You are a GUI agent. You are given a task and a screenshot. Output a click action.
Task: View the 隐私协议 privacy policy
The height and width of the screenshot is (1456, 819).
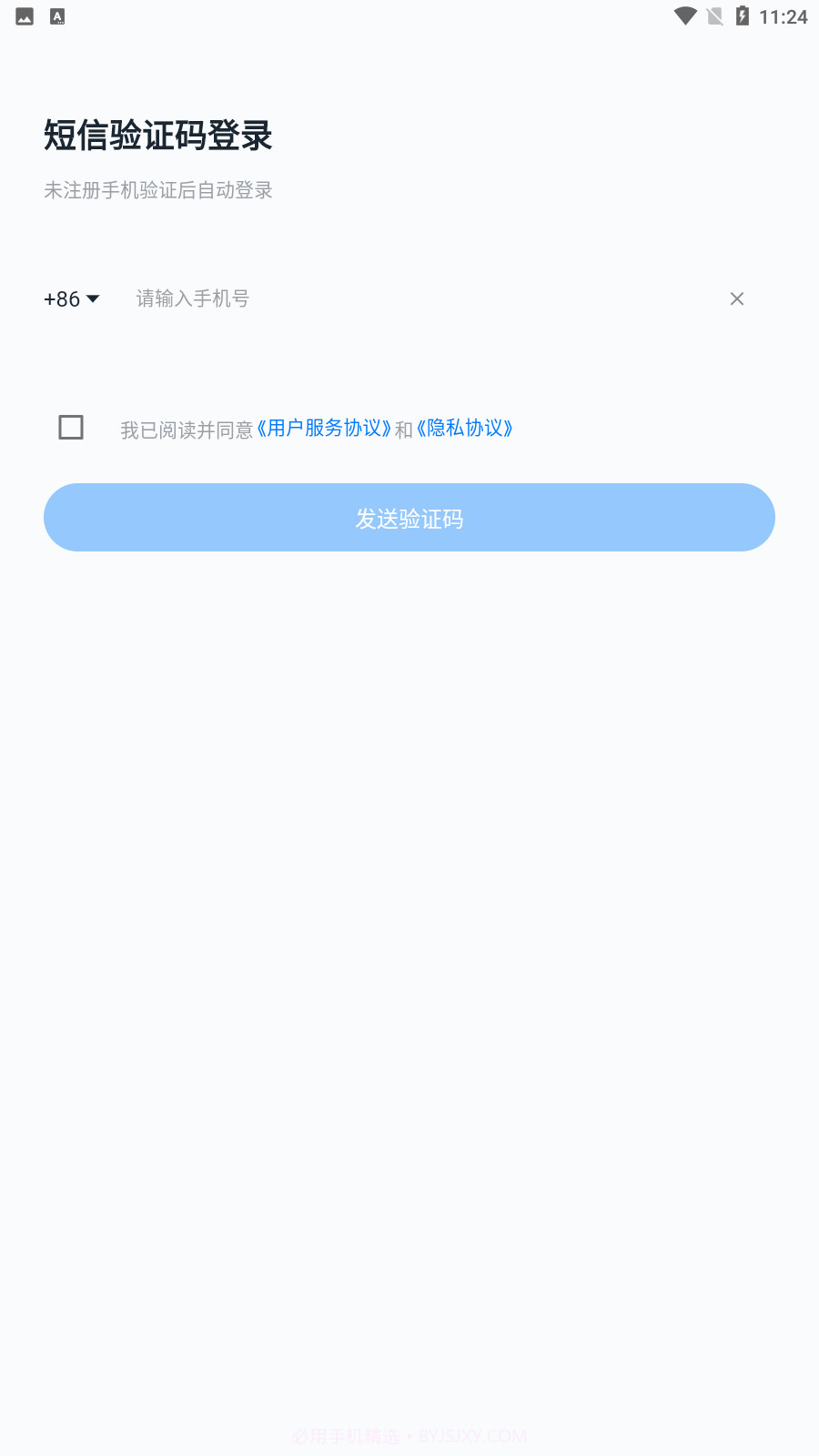point(465,428)
